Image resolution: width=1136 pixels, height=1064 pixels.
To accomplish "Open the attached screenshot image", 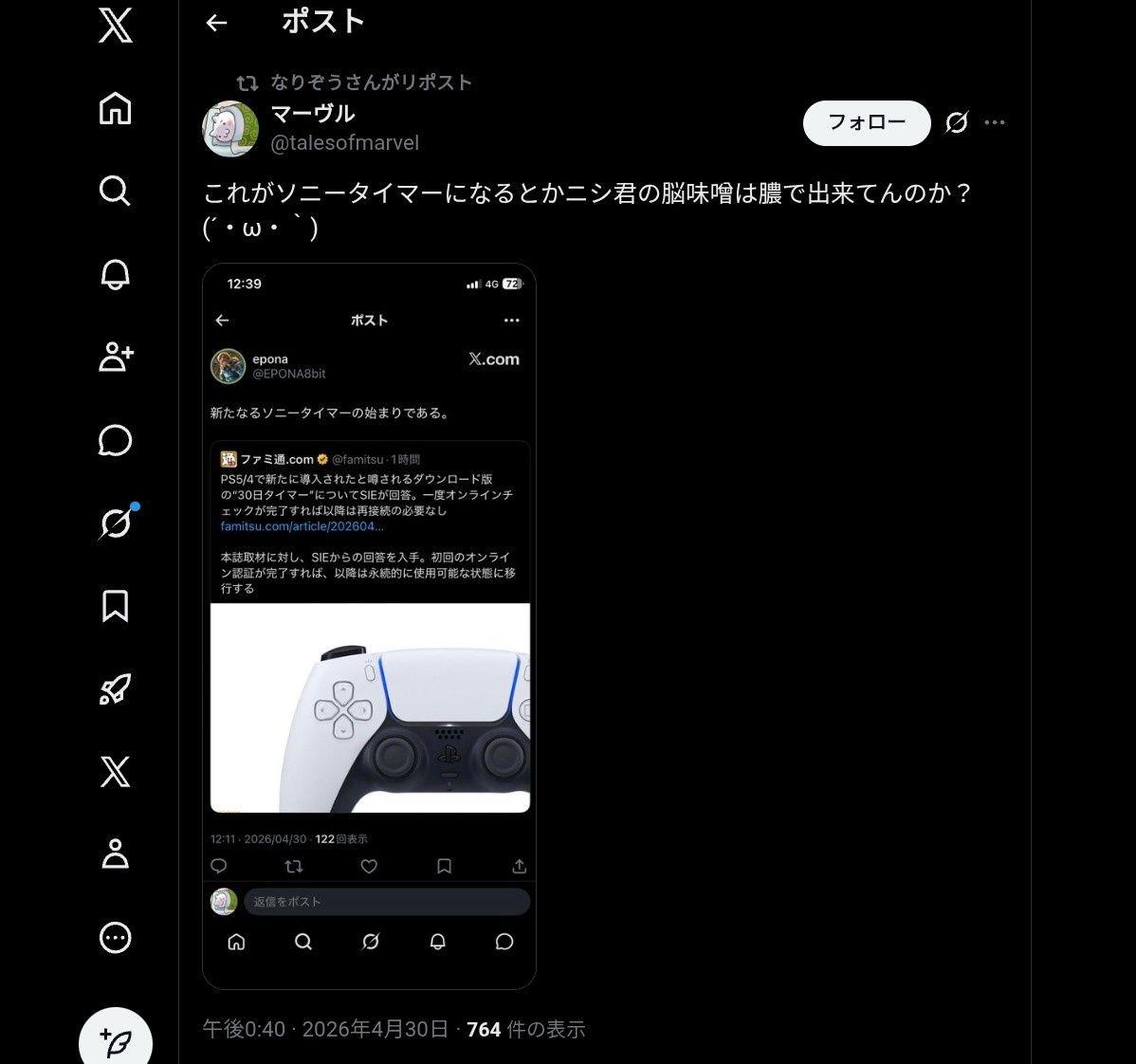I will [369, 626].
